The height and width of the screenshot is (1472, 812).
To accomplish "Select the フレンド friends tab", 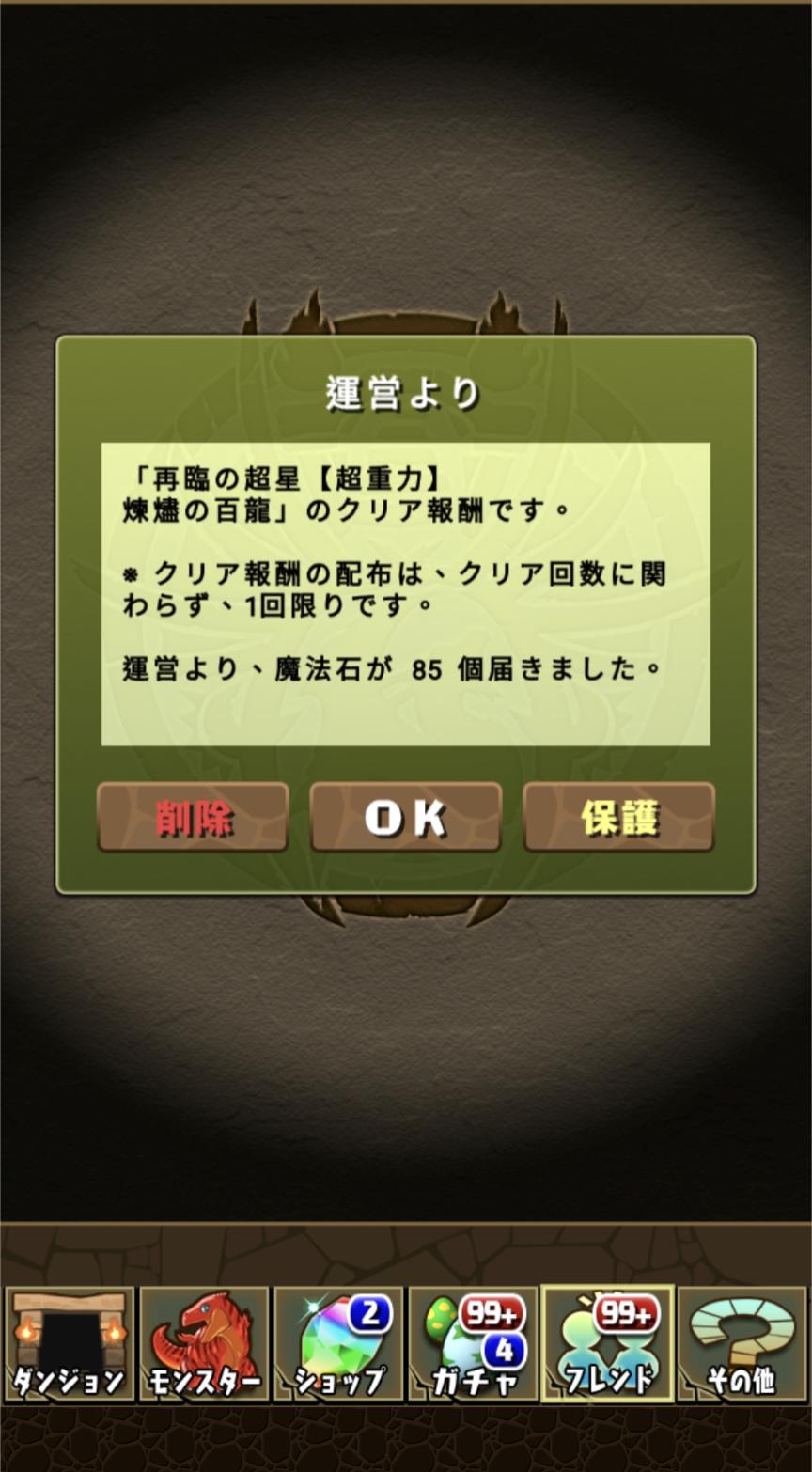I will click(608, 1344).
